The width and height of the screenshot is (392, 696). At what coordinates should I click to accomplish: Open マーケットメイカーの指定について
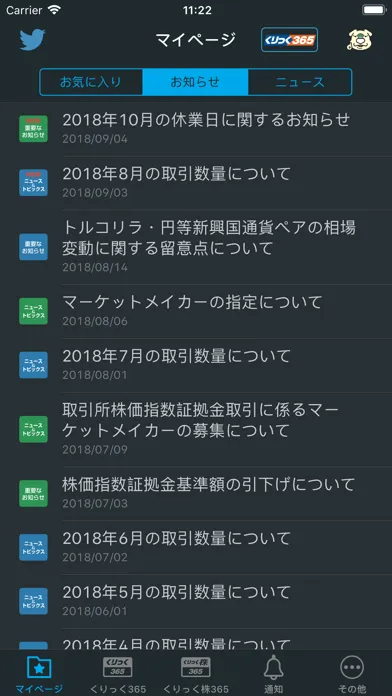(x=196, y=312)
